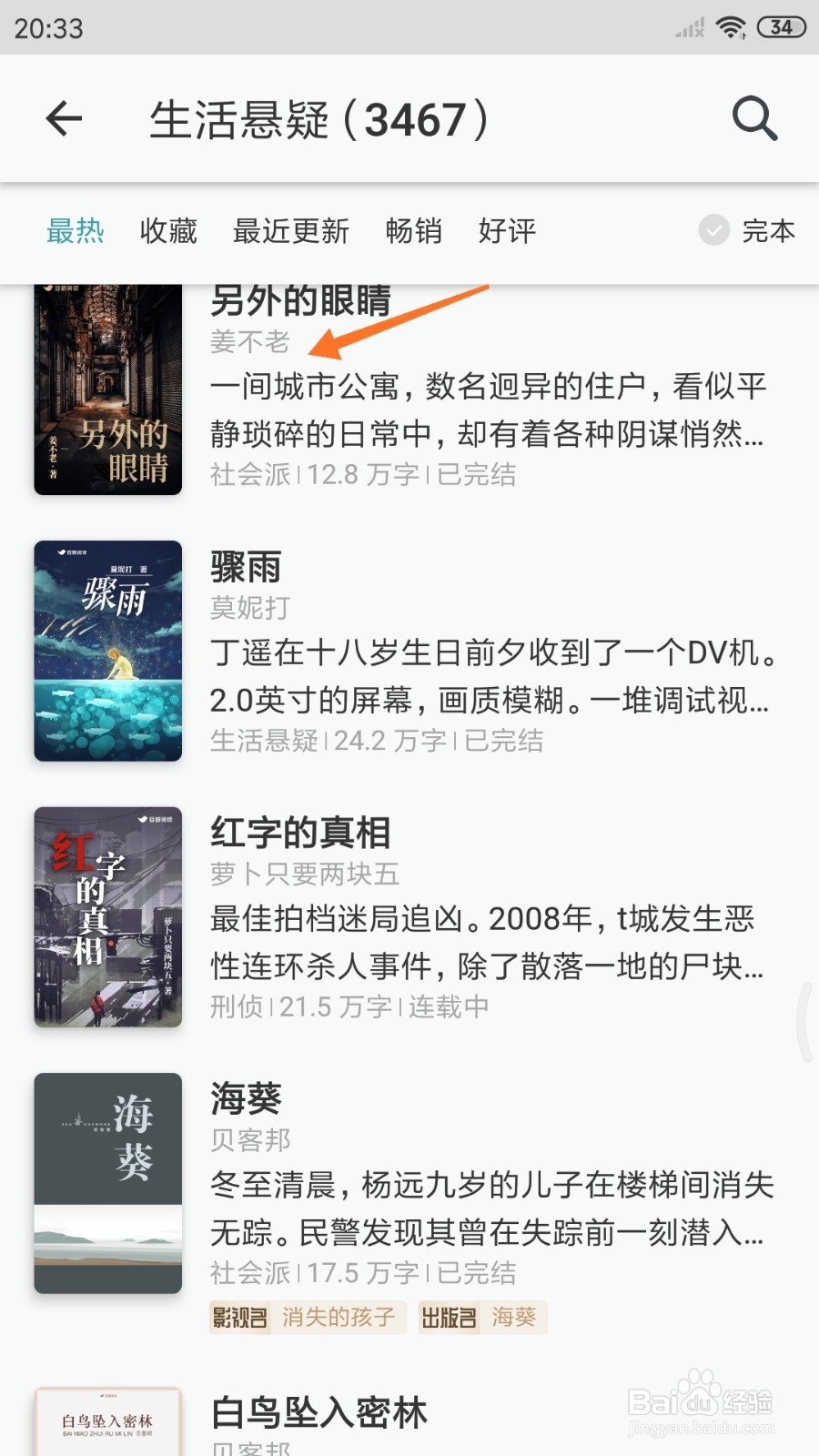
Task: Open the book 白鸟坠入密林
Action: pyautogui.click(x=318, y=1412)
